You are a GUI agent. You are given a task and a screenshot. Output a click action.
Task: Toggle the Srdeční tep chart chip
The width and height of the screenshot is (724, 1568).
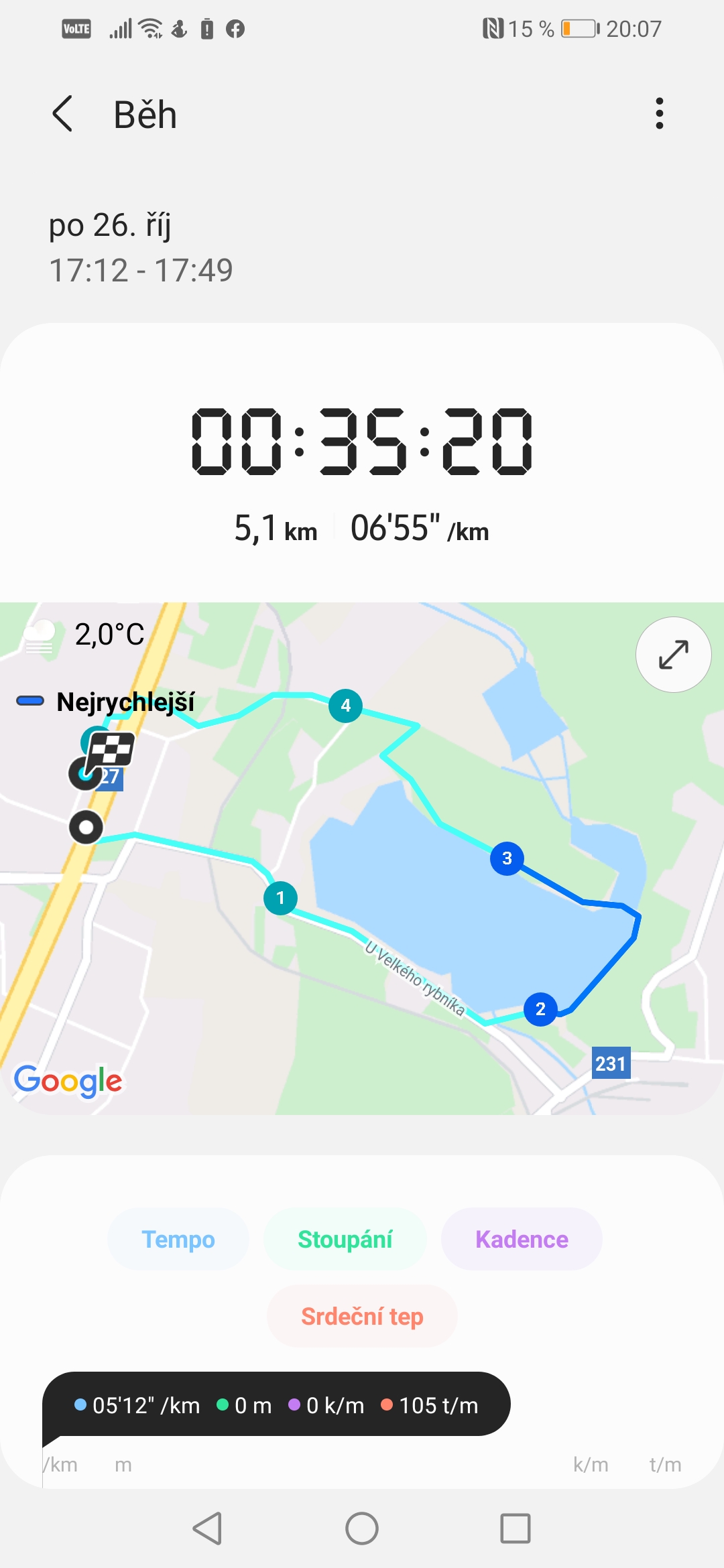362,1316
